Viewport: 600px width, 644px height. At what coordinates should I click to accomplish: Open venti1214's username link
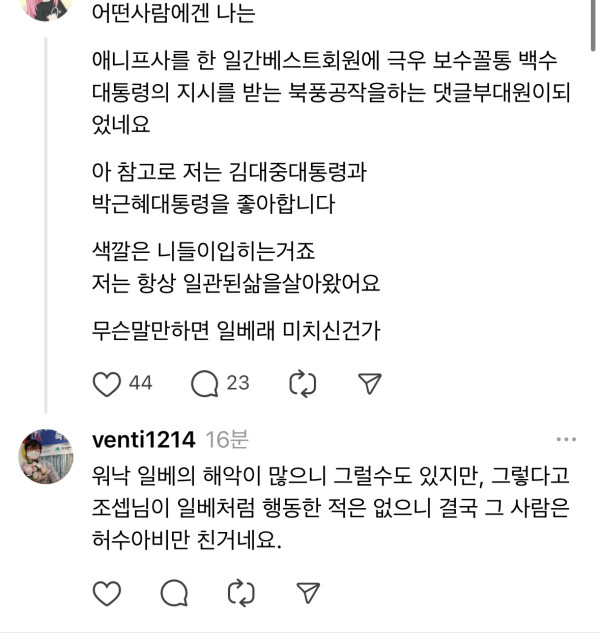coord(143,440)
